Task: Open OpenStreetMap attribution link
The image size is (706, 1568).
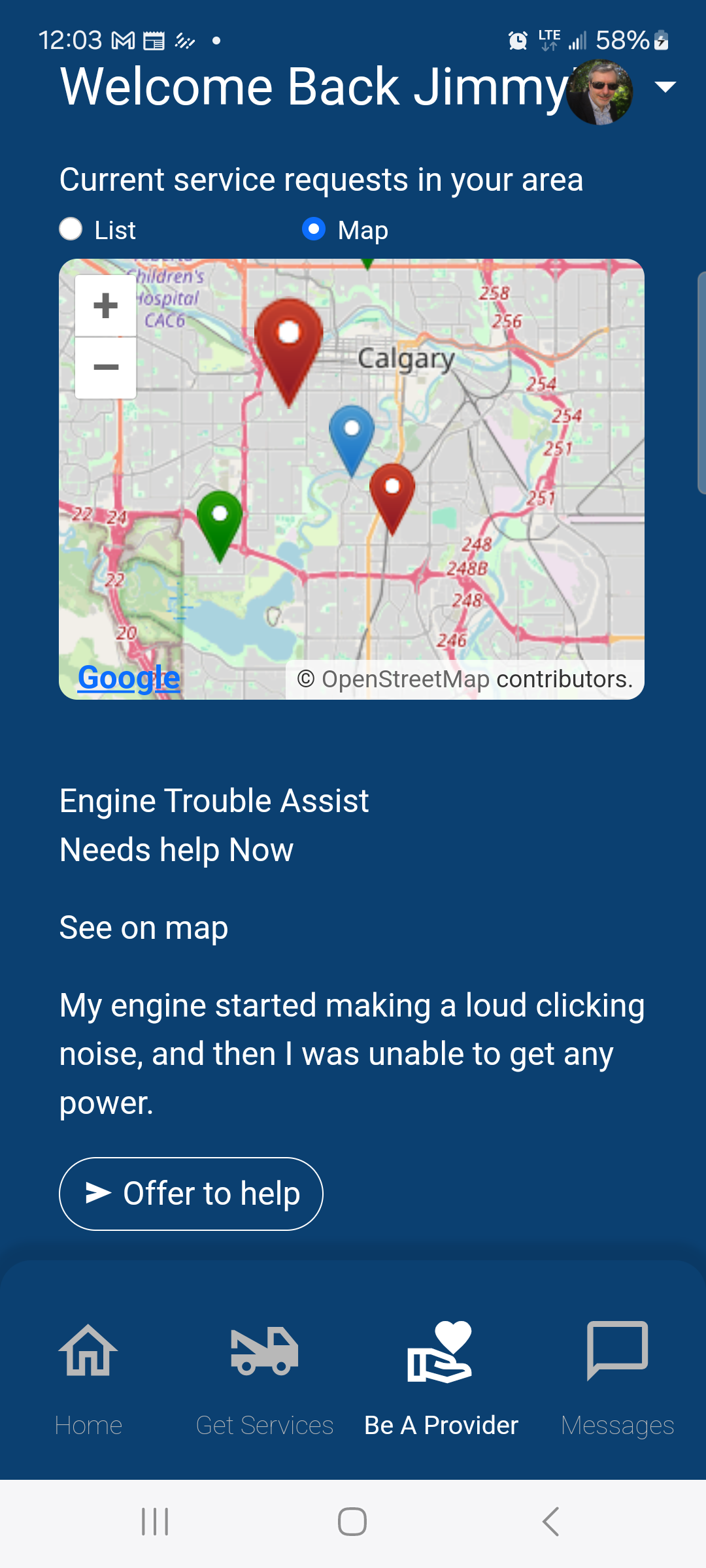Action: point(405,679)
